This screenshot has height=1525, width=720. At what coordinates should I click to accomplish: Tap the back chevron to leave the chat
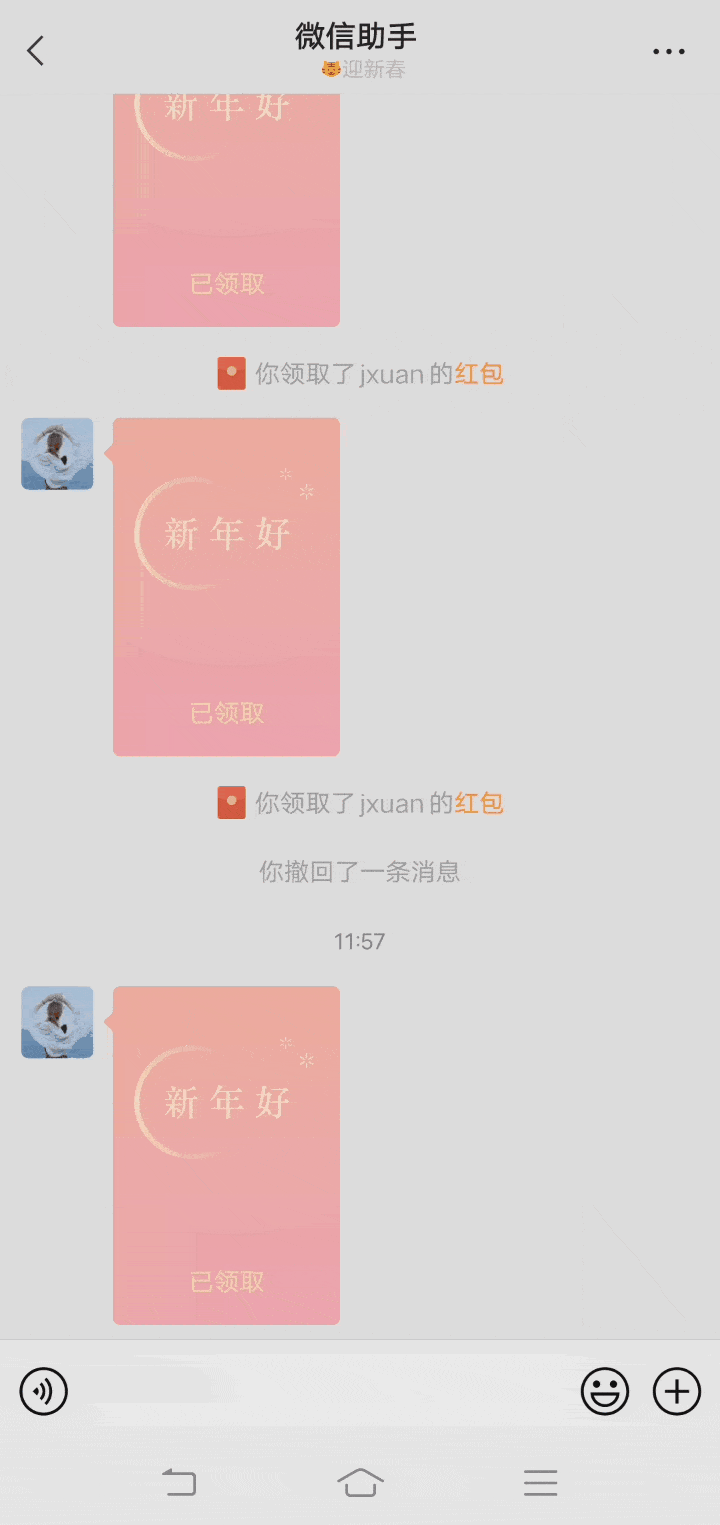pos(36,50)
